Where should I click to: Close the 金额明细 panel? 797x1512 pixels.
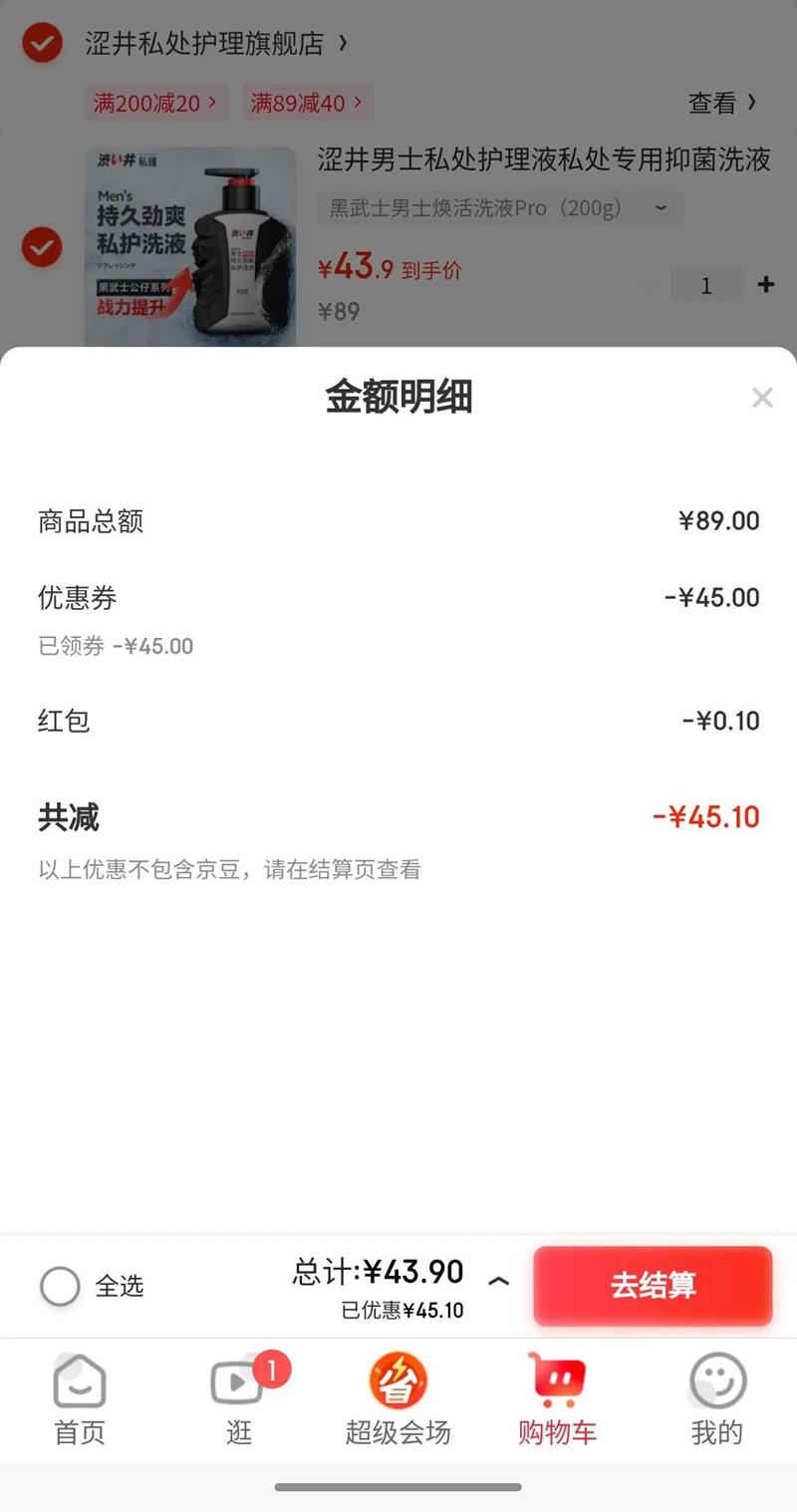point(762,399)
